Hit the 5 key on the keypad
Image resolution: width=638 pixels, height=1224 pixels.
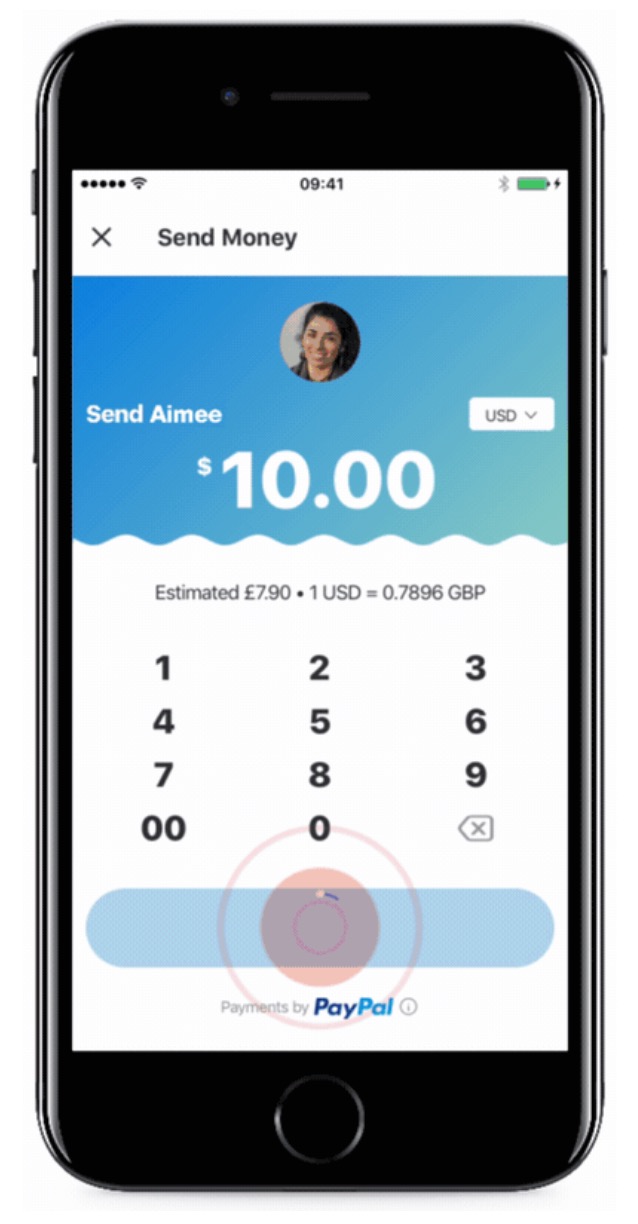click(x=319, y=721)
